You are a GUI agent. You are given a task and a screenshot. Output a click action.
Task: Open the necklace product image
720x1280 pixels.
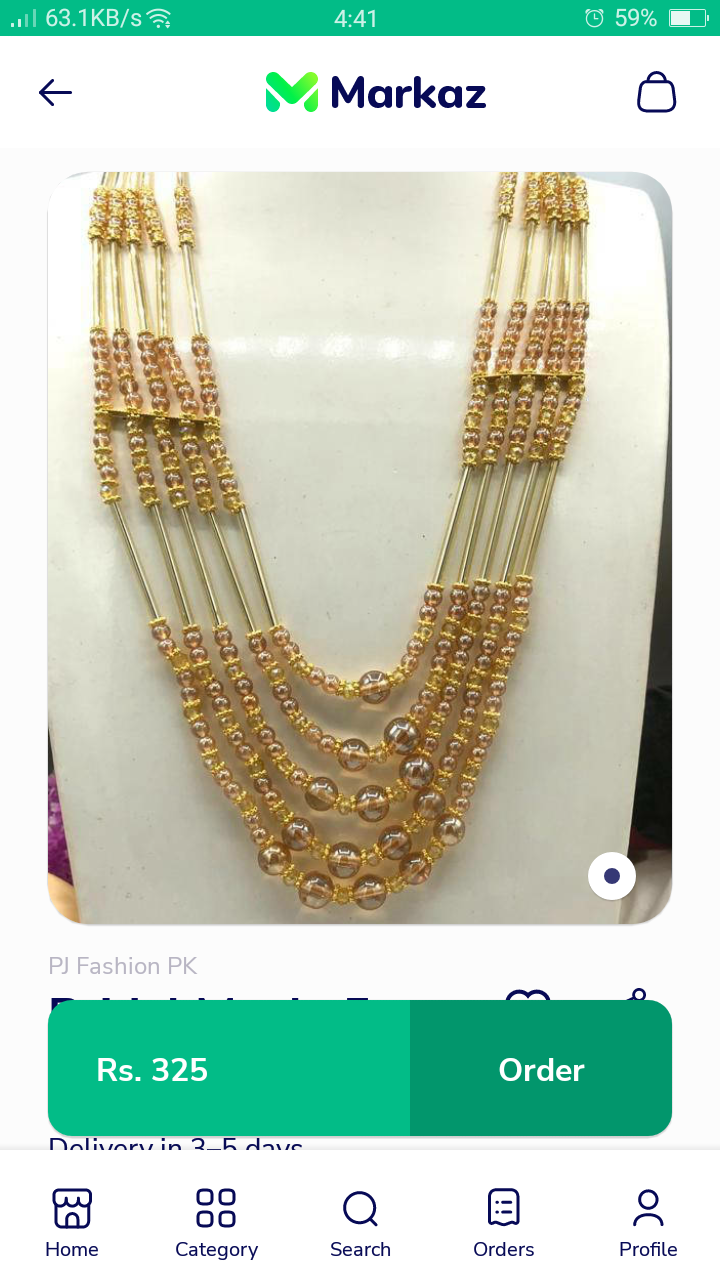[360, 548]
